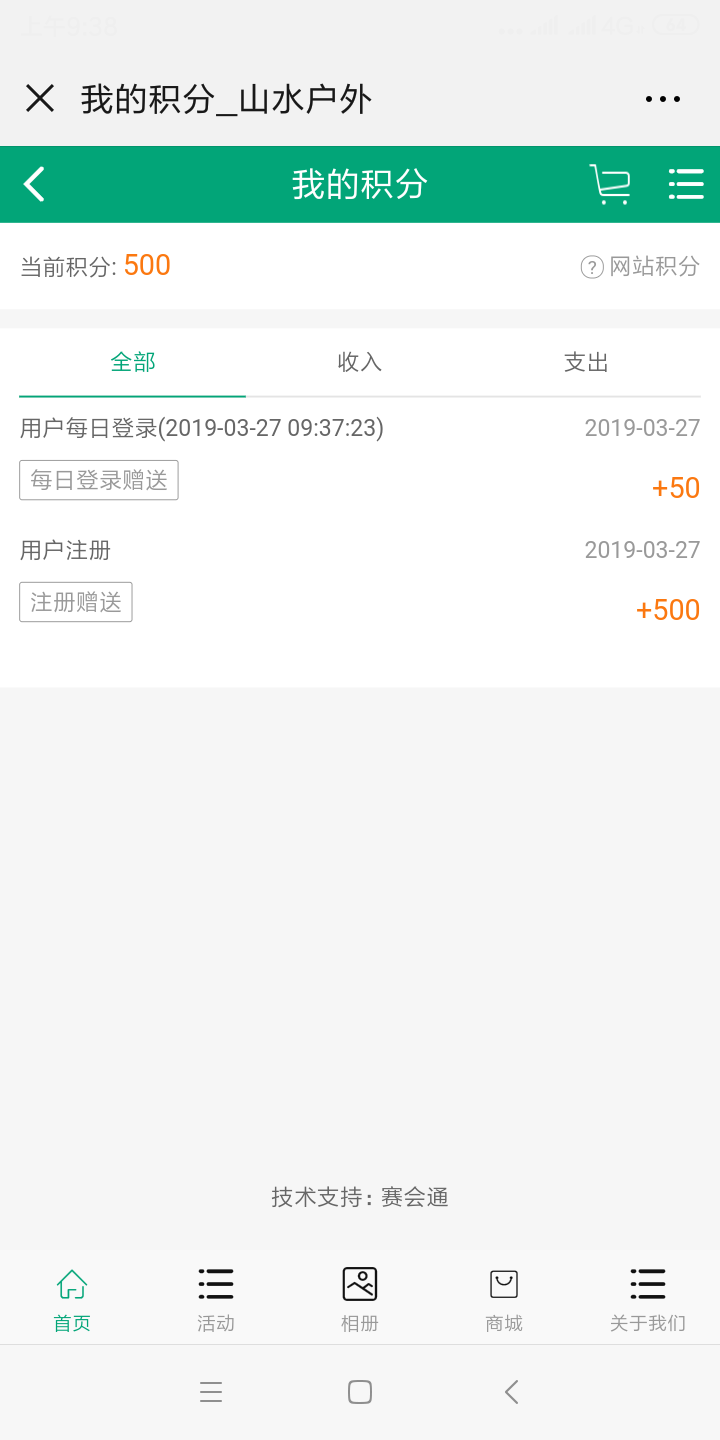Open the 商城 tab

tap(504, 1298)
